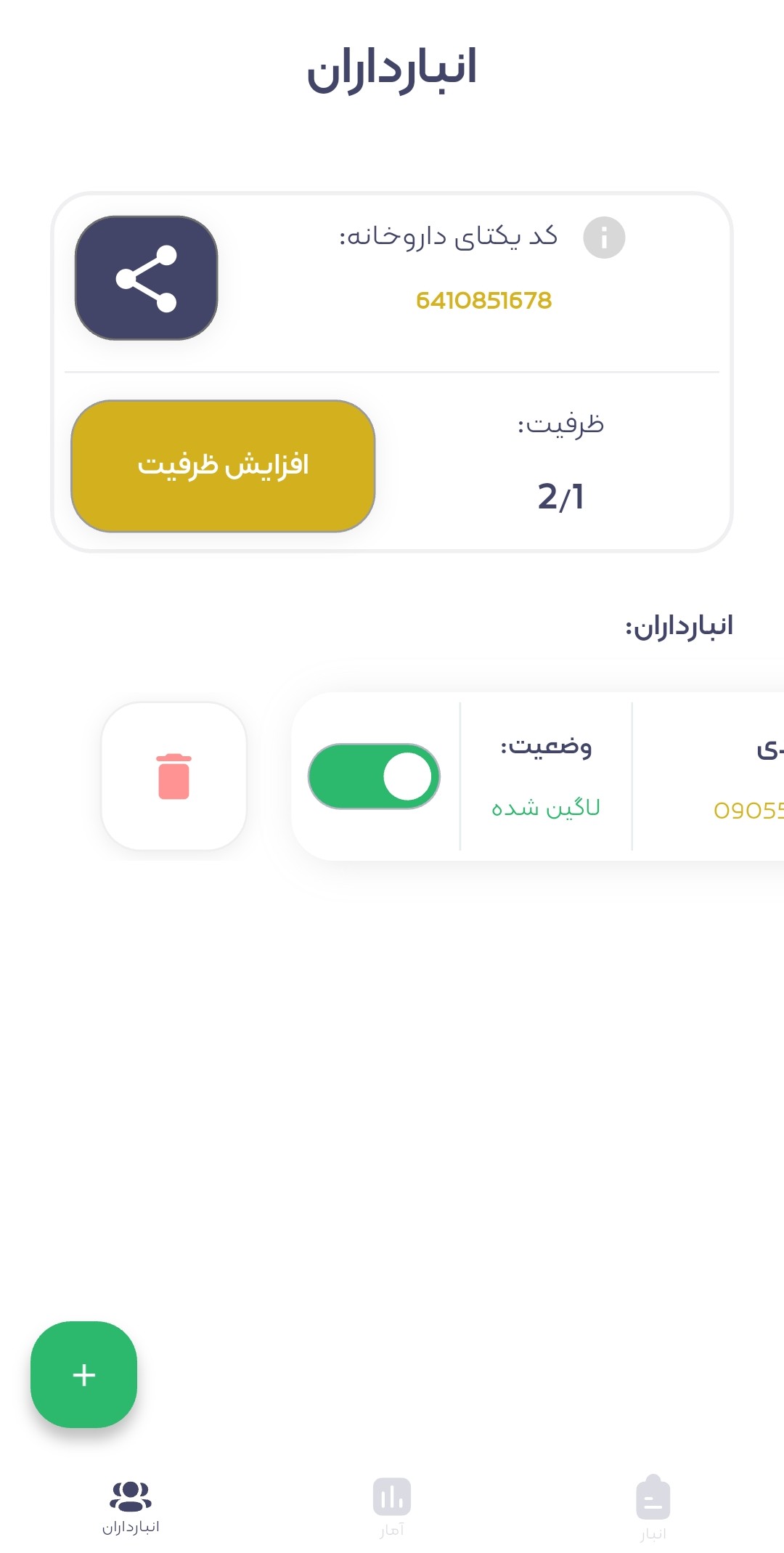
Task: Delete the warehouse keeper with trash icon
Action: point(174,776)
